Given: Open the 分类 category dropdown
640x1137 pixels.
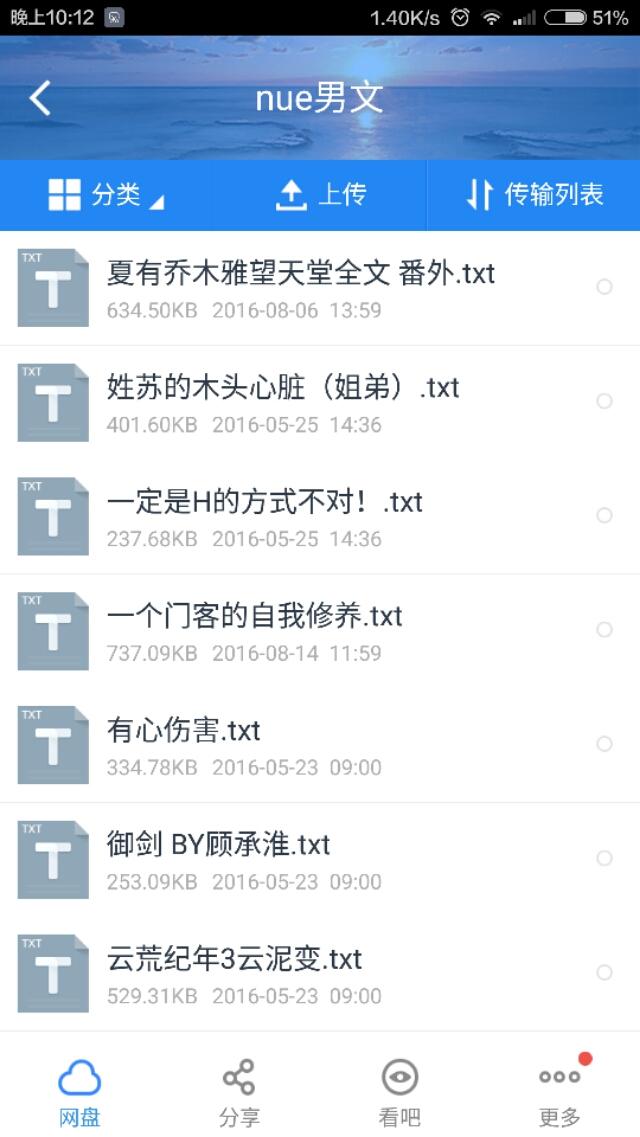Looking at the screenshot, I should click(107, 194).
